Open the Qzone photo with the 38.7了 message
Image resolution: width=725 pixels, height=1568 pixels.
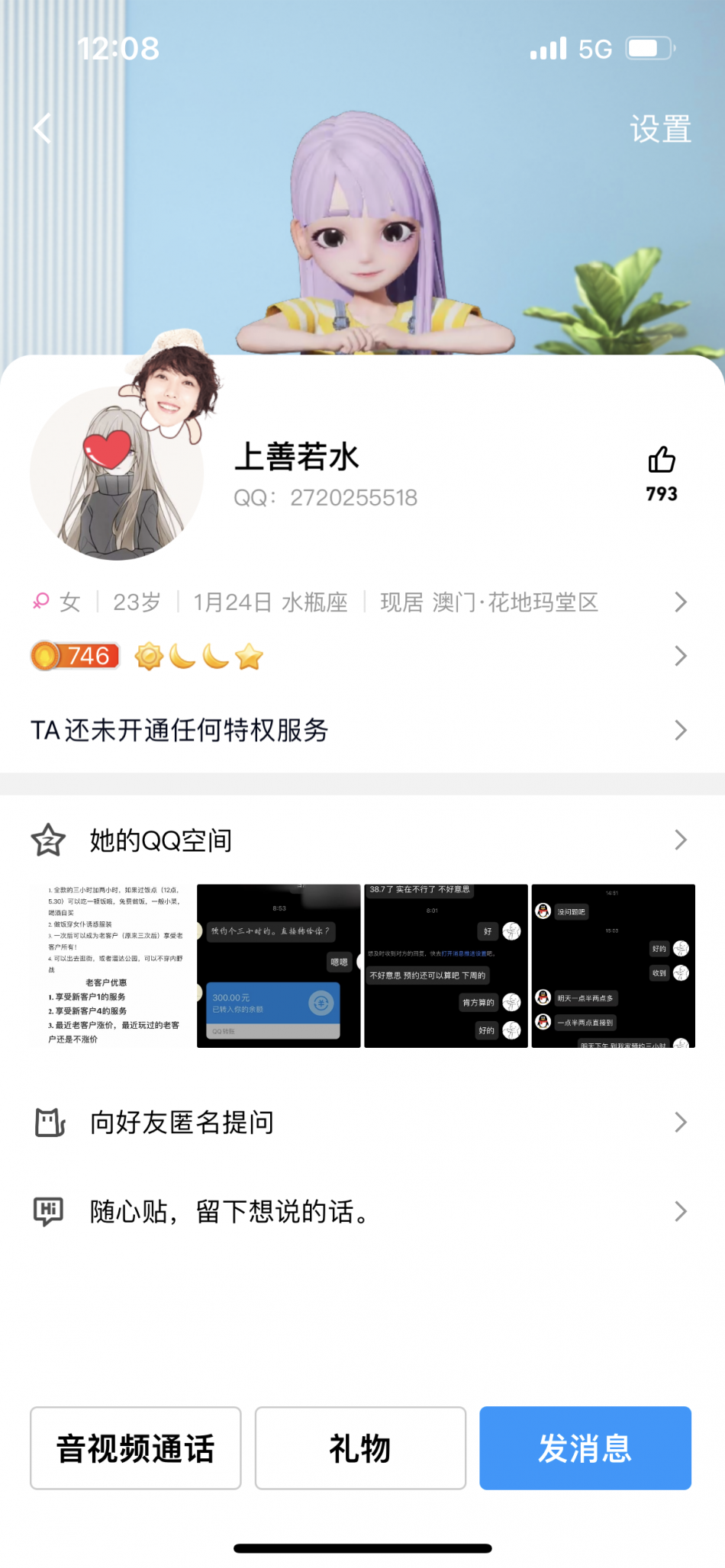tap(446, 966)
